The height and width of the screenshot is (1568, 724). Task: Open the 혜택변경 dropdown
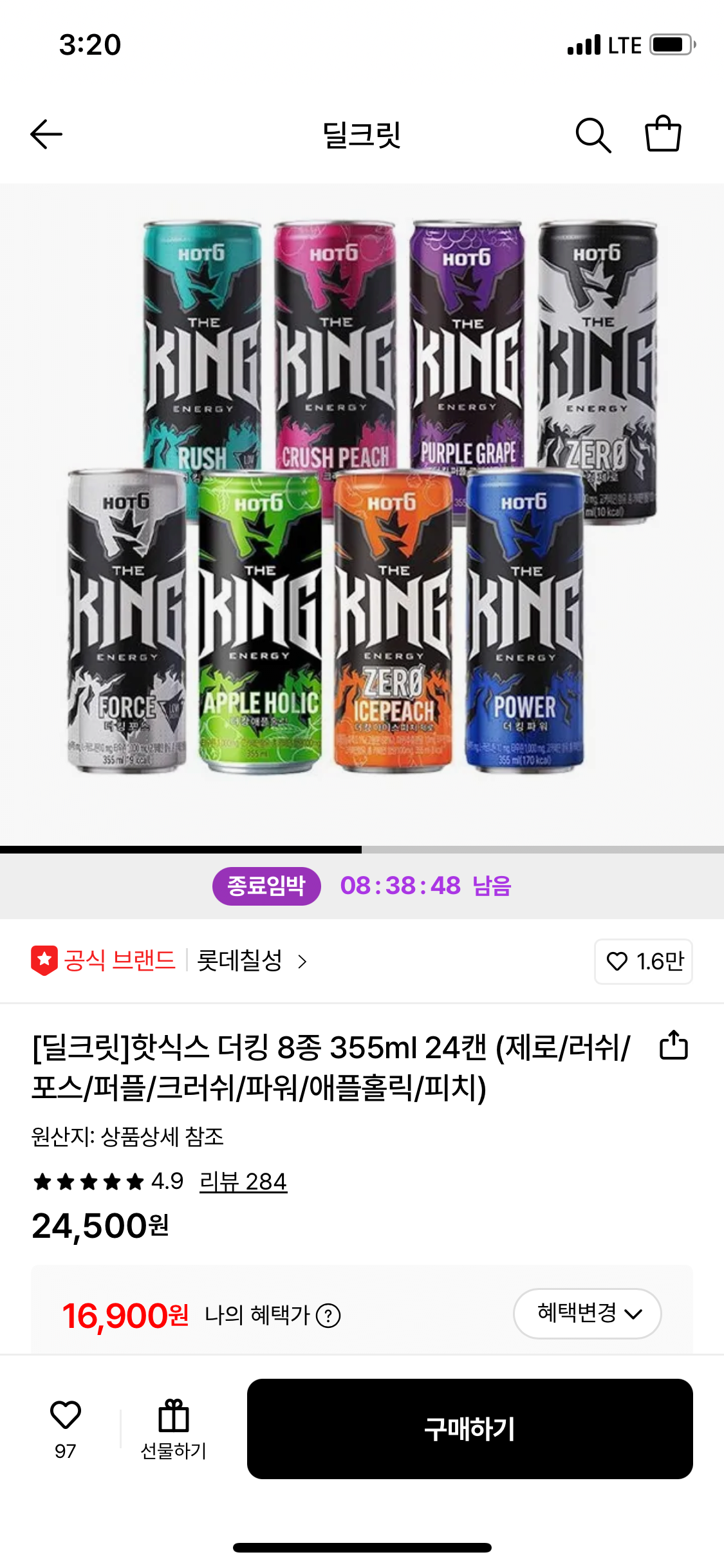(x=587, y=1313)
